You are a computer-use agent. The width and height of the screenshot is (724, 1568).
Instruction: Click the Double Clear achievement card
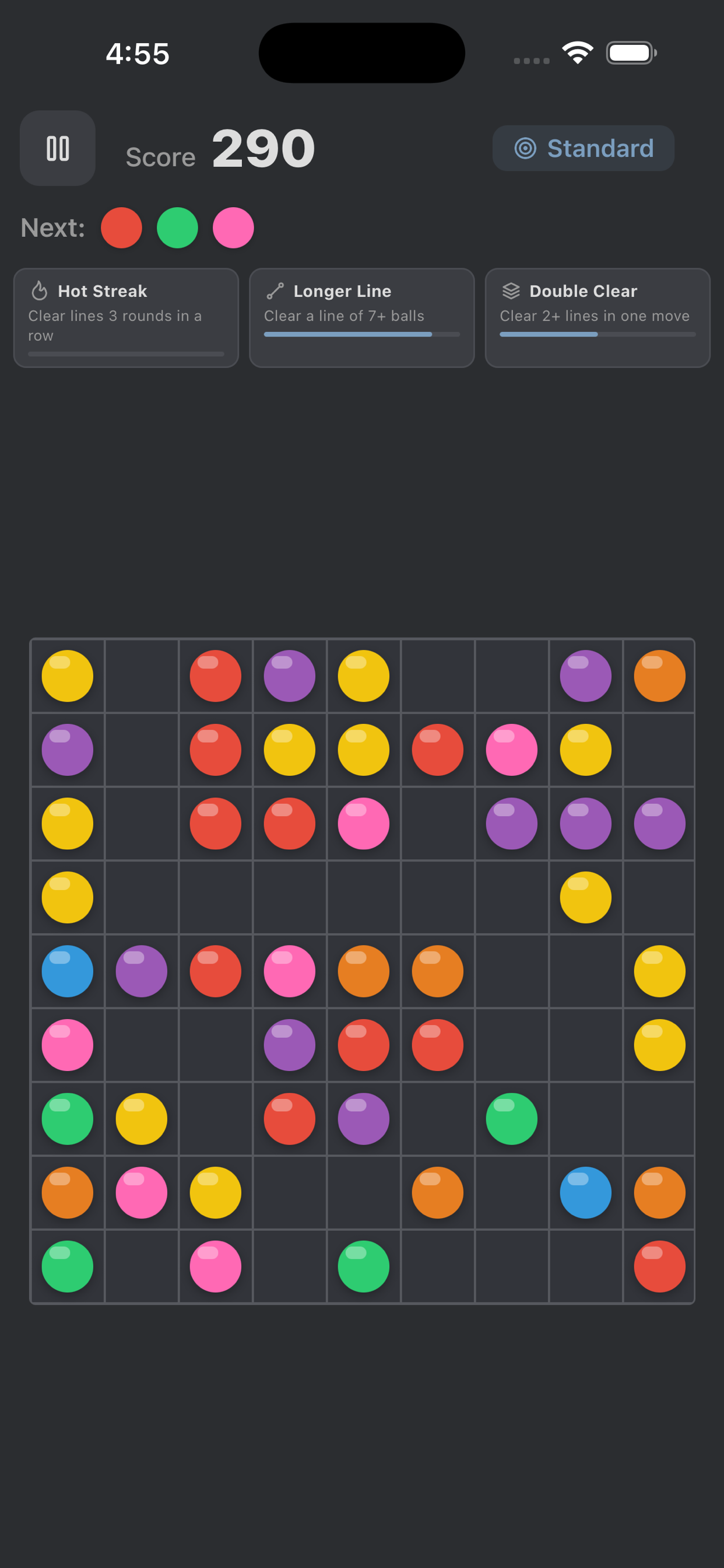point(598,318)
